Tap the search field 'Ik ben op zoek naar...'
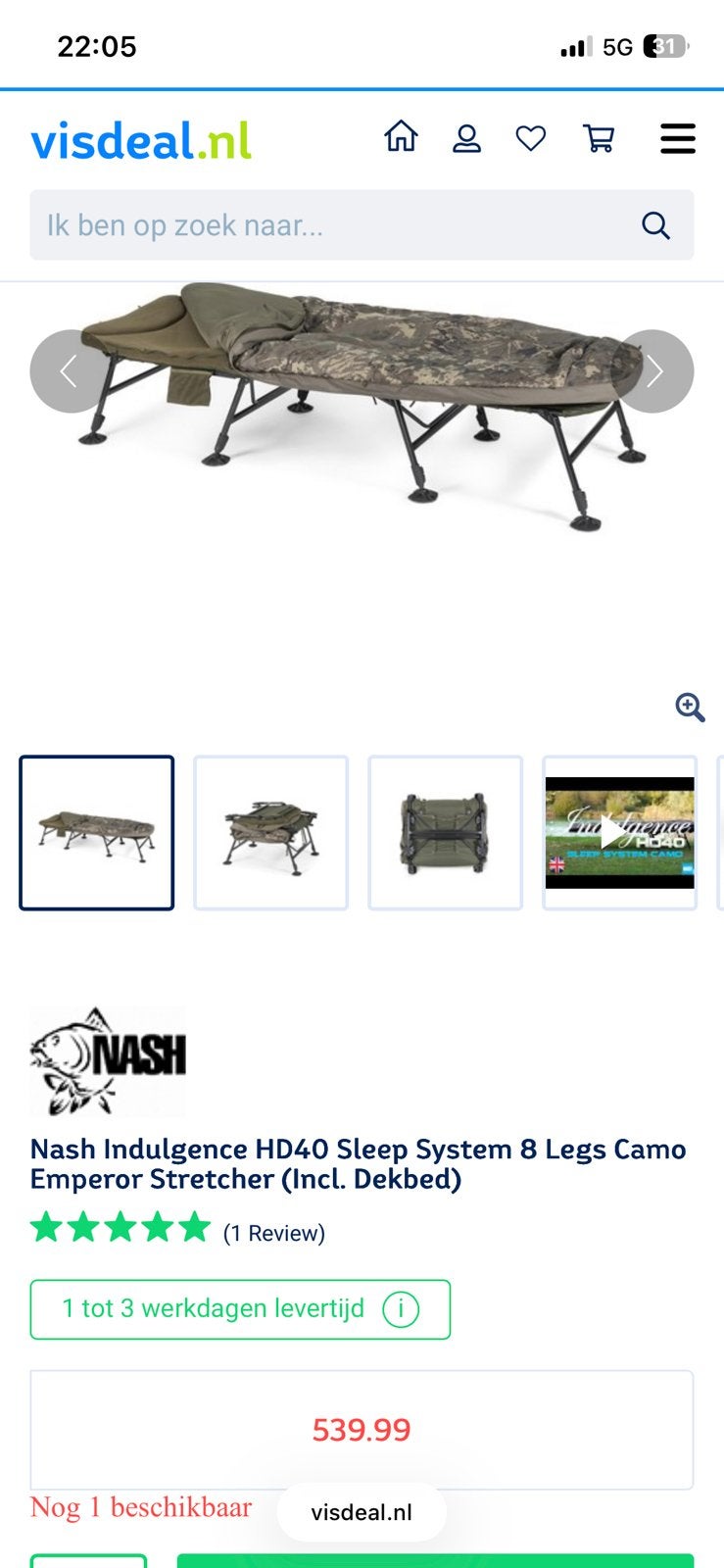This screenshot has height=1568, width=724. tap(362, 225)
